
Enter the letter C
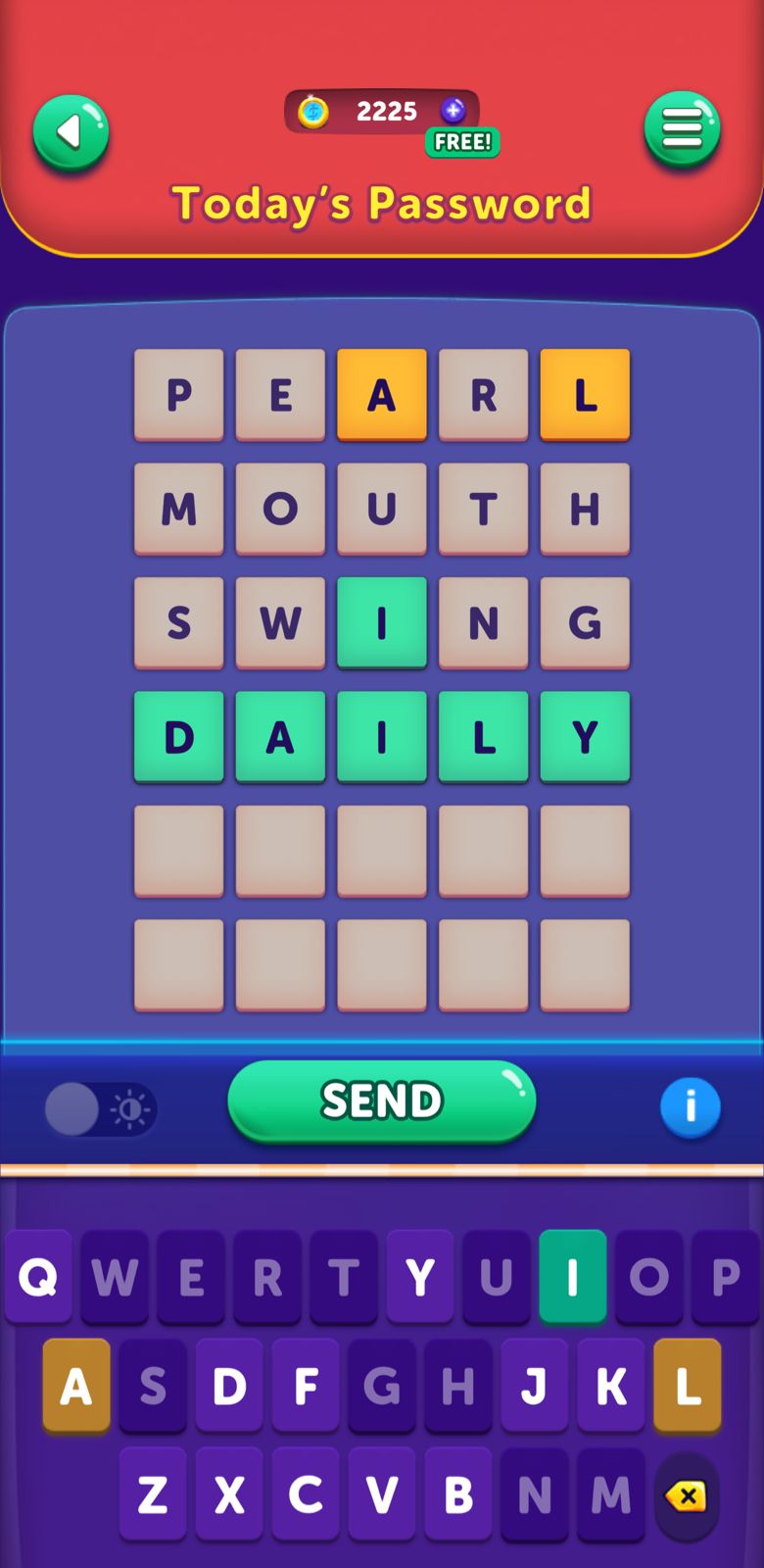pyautogui.click(x=306, y=1494)
